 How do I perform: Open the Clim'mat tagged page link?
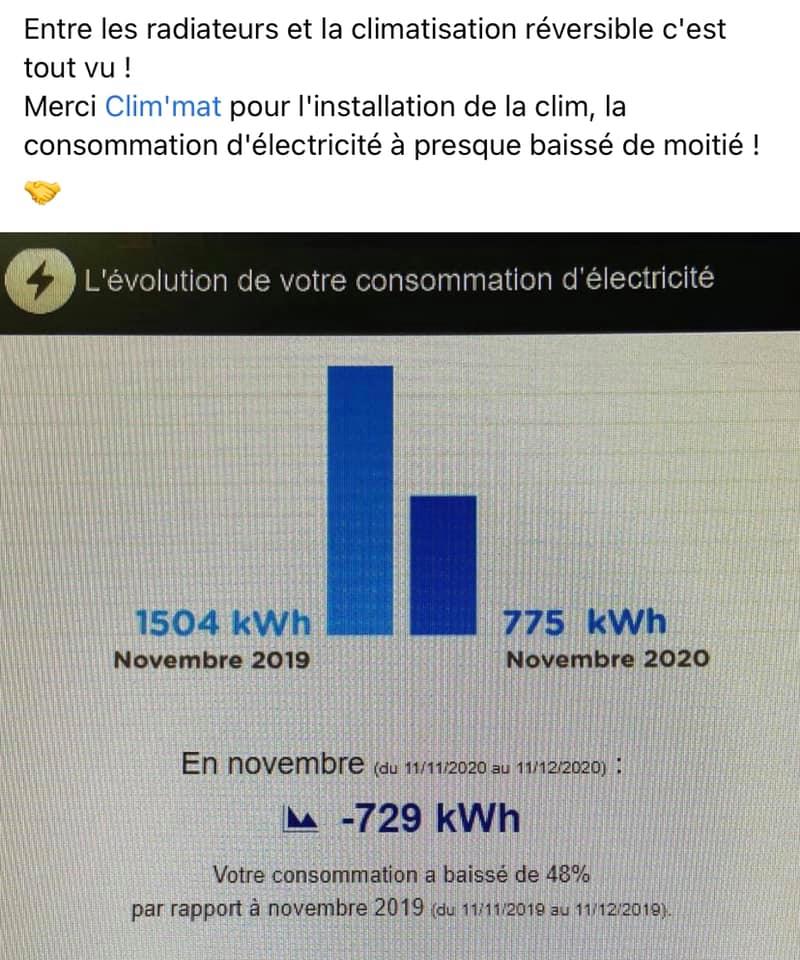pos(163,107)
